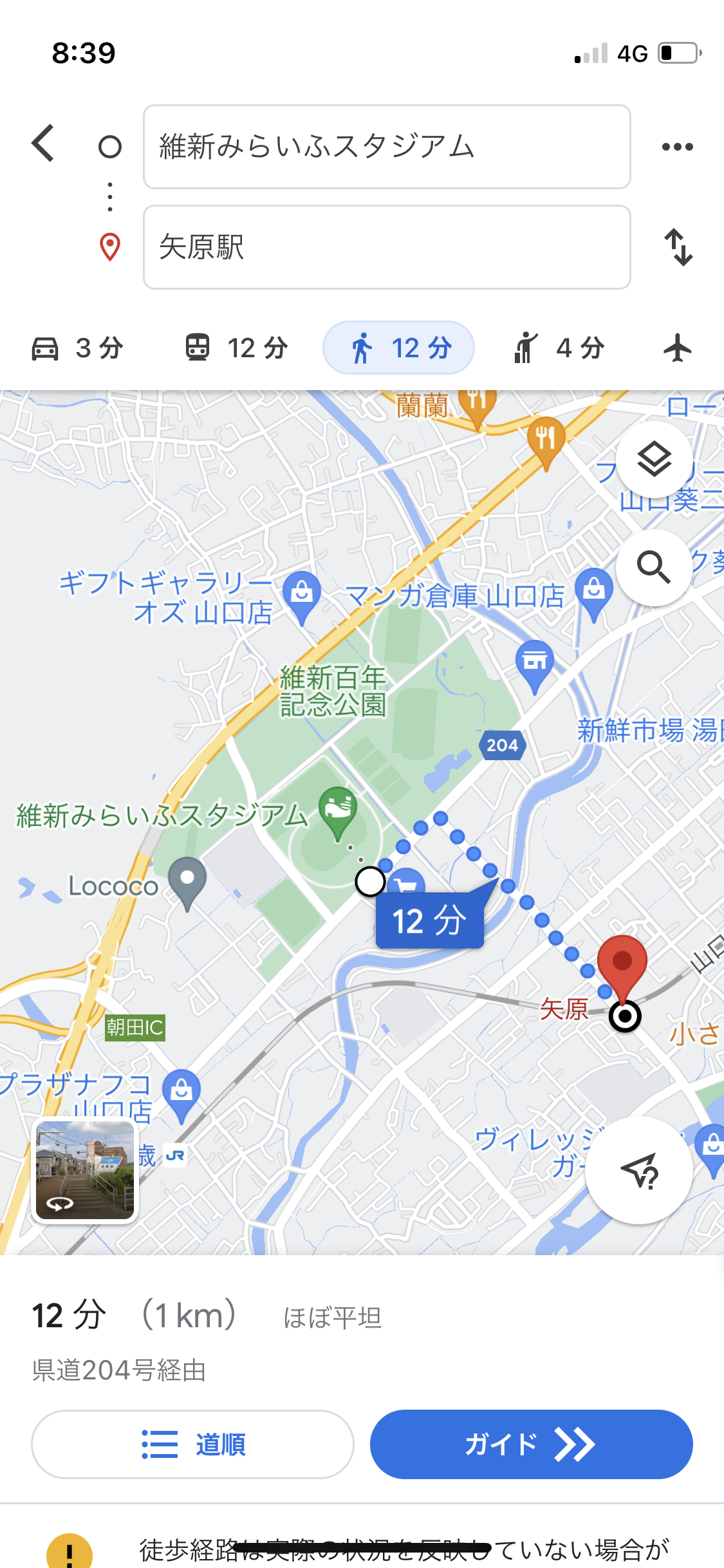The width and height of the screenshot is (724, 1568).
Task: Show step-by-step 道順 list
Action: 192,1444
